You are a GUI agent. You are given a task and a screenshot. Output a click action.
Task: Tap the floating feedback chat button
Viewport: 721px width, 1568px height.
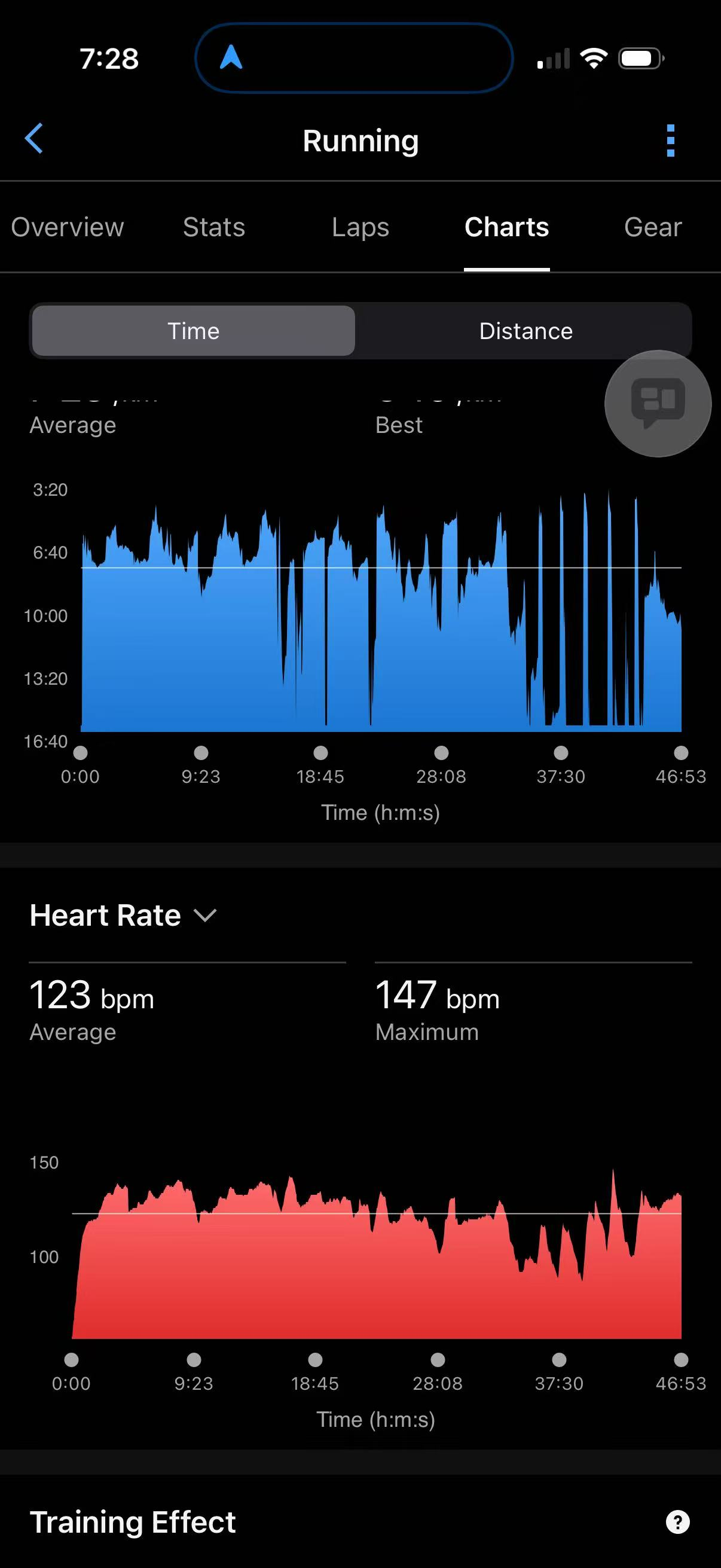(x=658, y=403)
